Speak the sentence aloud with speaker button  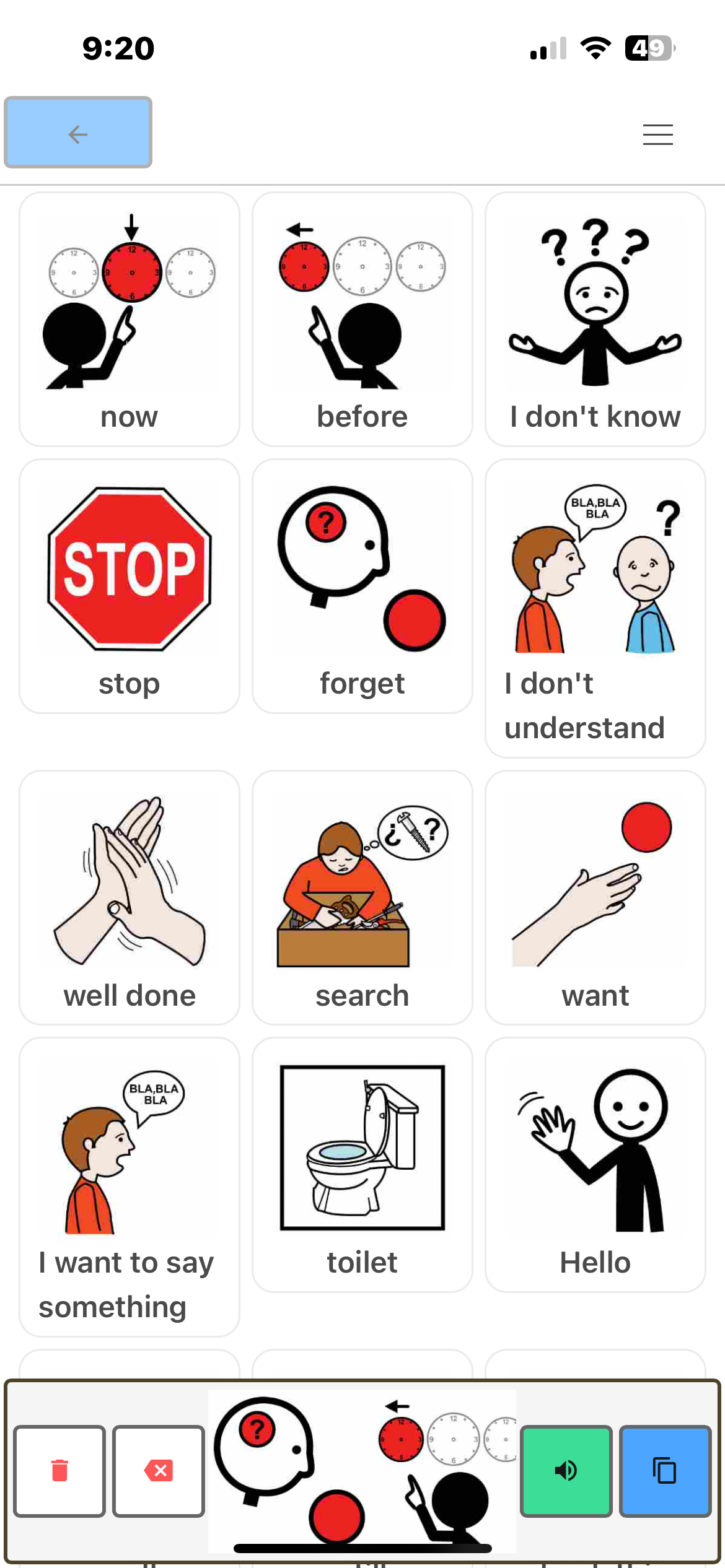pyautogui.click(x=566, y=1471)
